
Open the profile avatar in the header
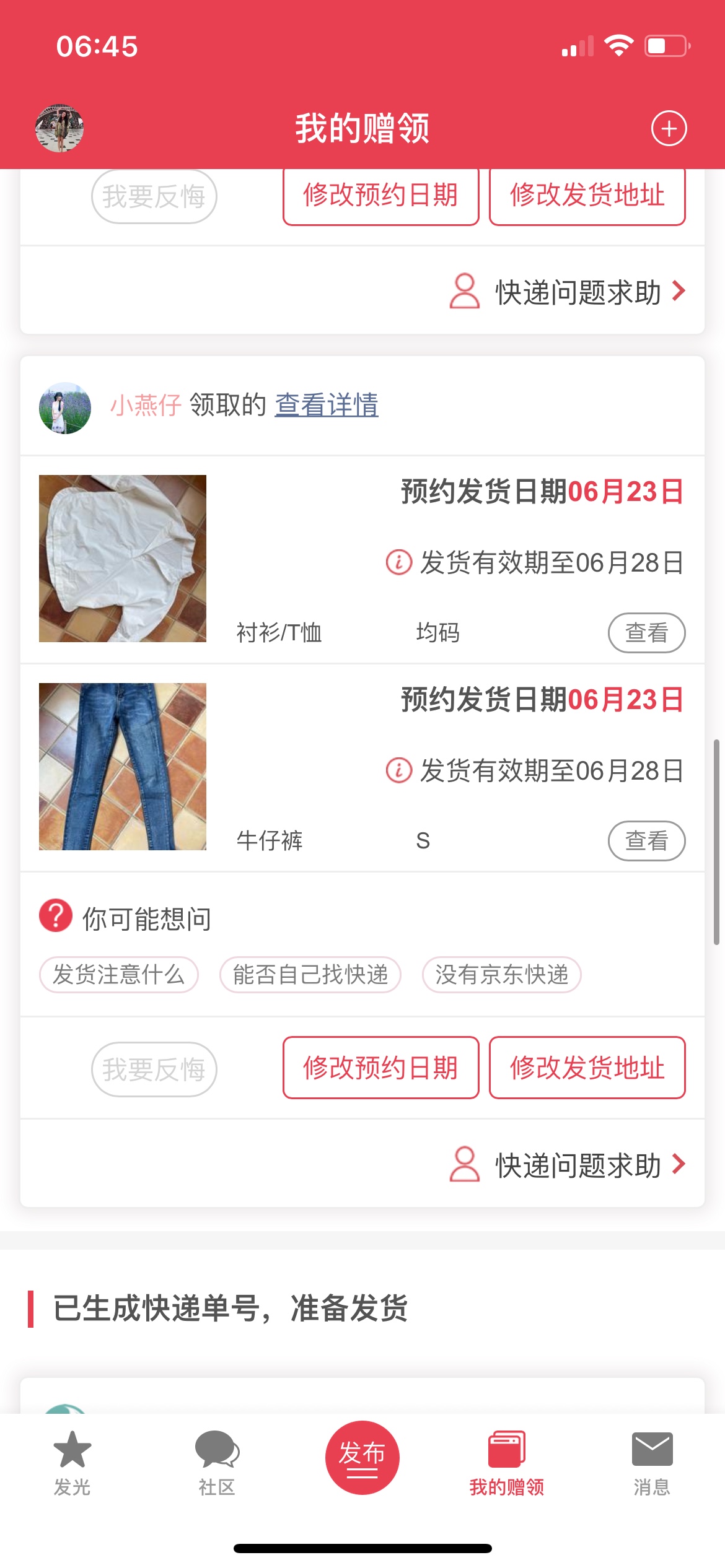[x=59, y=128]
